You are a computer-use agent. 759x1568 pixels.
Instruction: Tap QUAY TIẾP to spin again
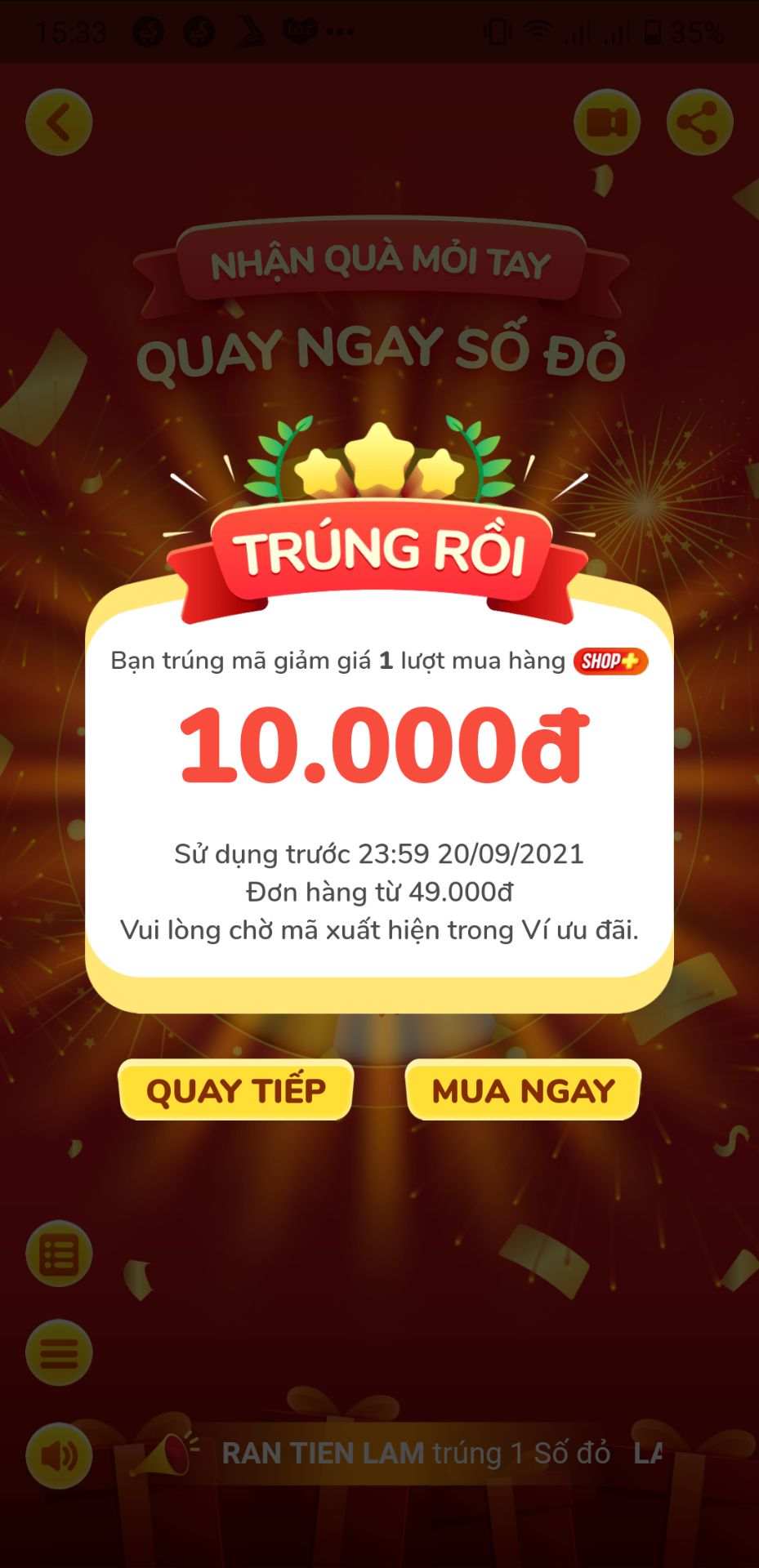point(235,1089)
